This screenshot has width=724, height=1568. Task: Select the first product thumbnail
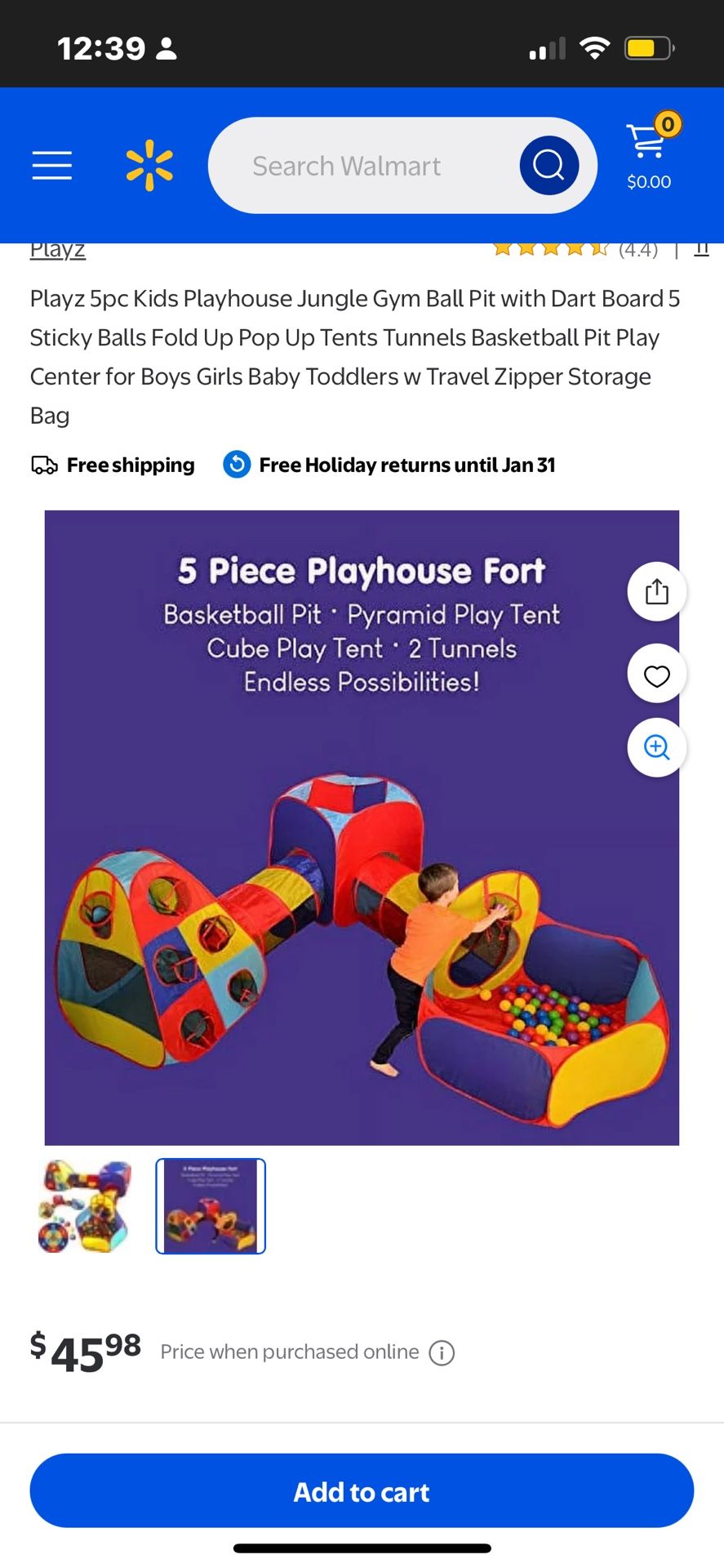click(85, 1206)
